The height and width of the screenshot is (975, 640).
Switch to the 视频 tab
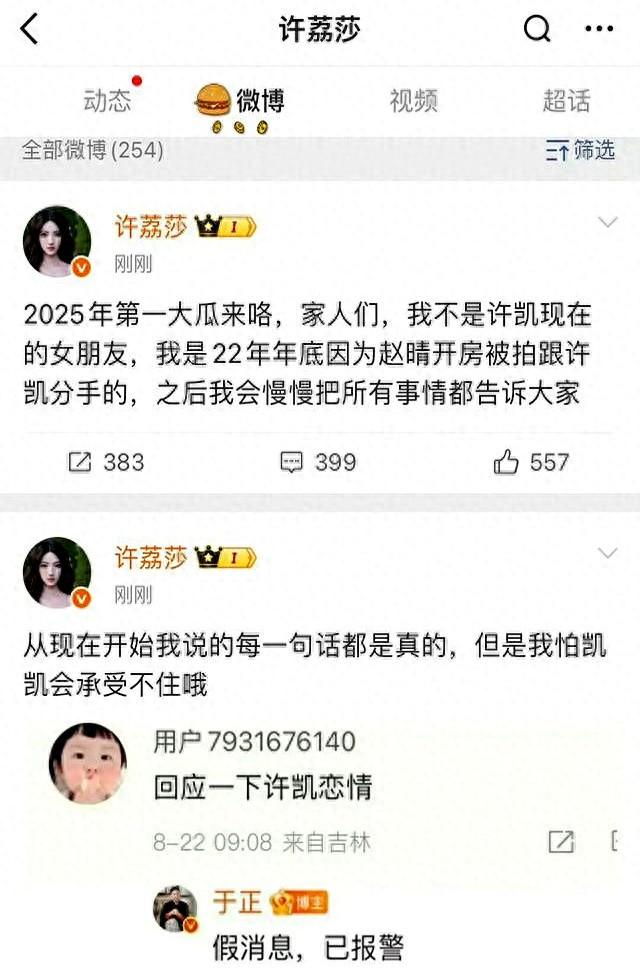[413, 100]
